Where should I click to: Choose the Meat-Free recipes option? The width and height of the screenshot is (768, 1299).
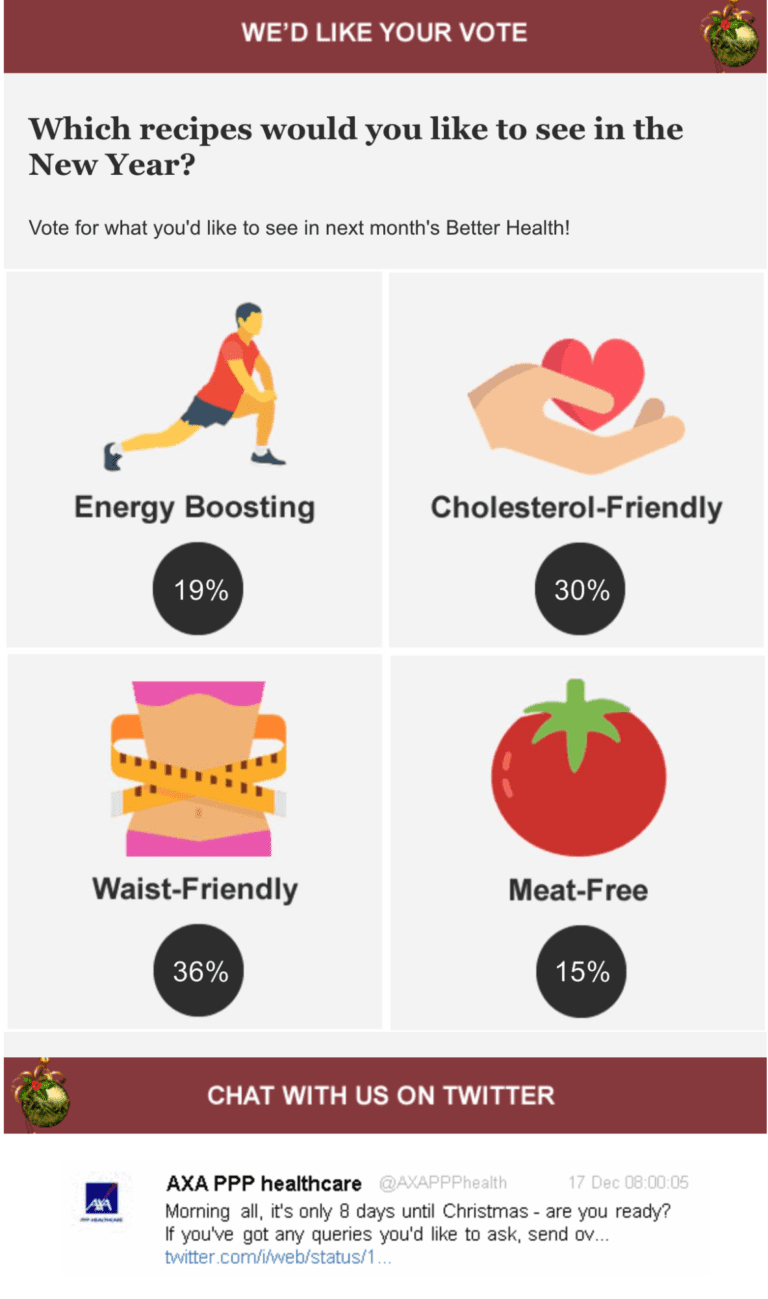click(x=577, y=842)
